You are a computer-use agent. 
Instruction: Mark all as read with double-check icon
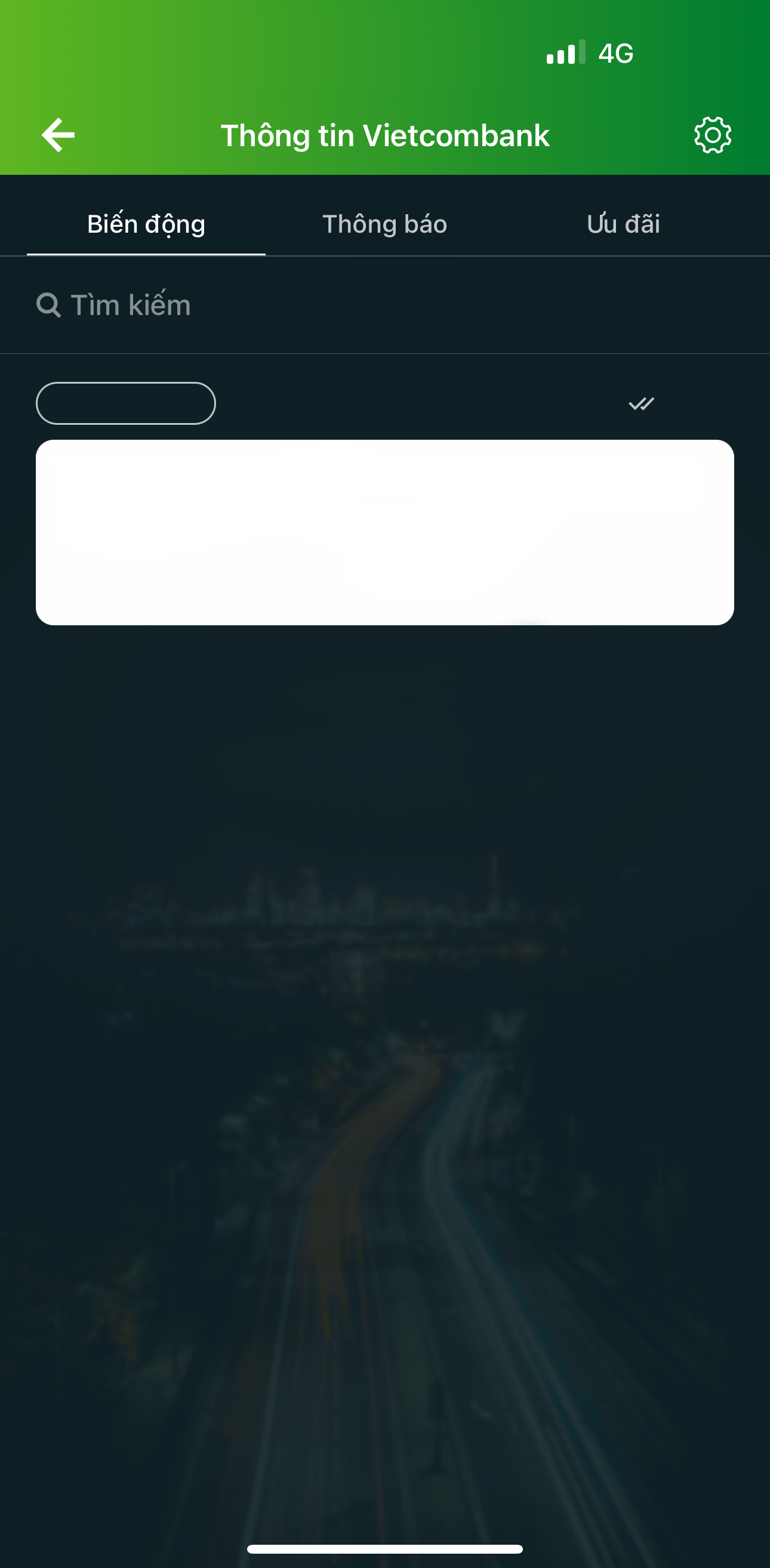click(641, 403)
